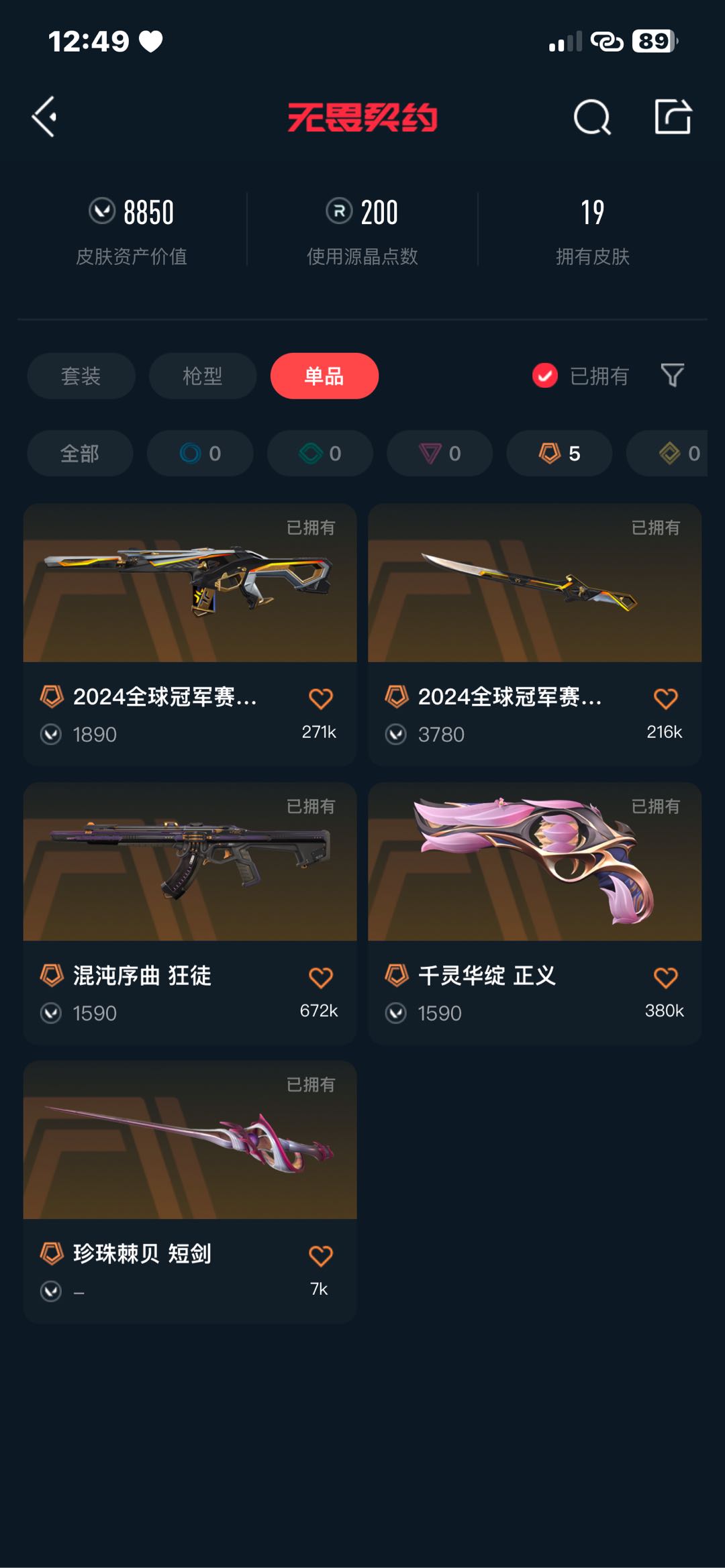Filter by the purple triangle tier chip
The image size is (725, 1568).
(x=440, y=454)
